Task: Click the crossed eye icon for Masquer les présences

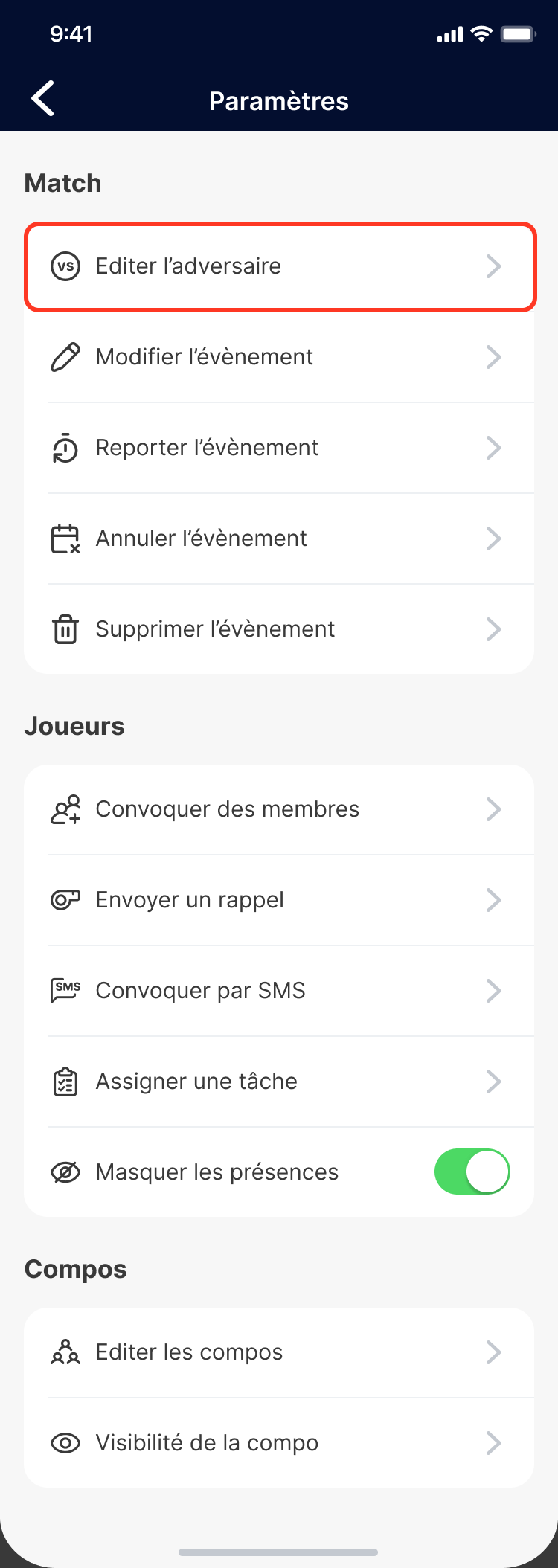Action: (65, 1172)
